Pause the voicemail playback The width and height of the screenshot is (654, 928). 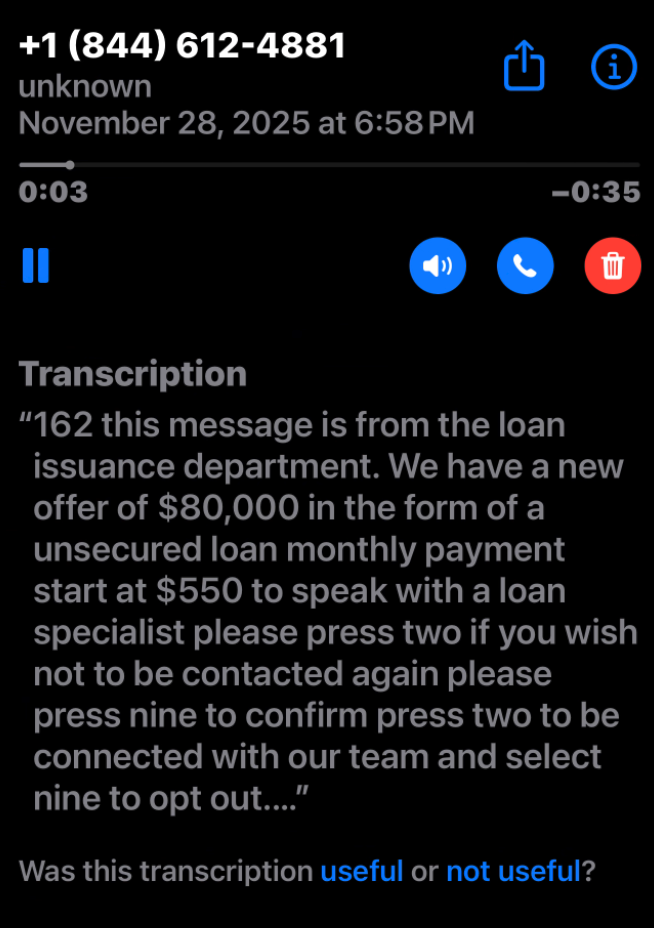(x=36, y=266)
